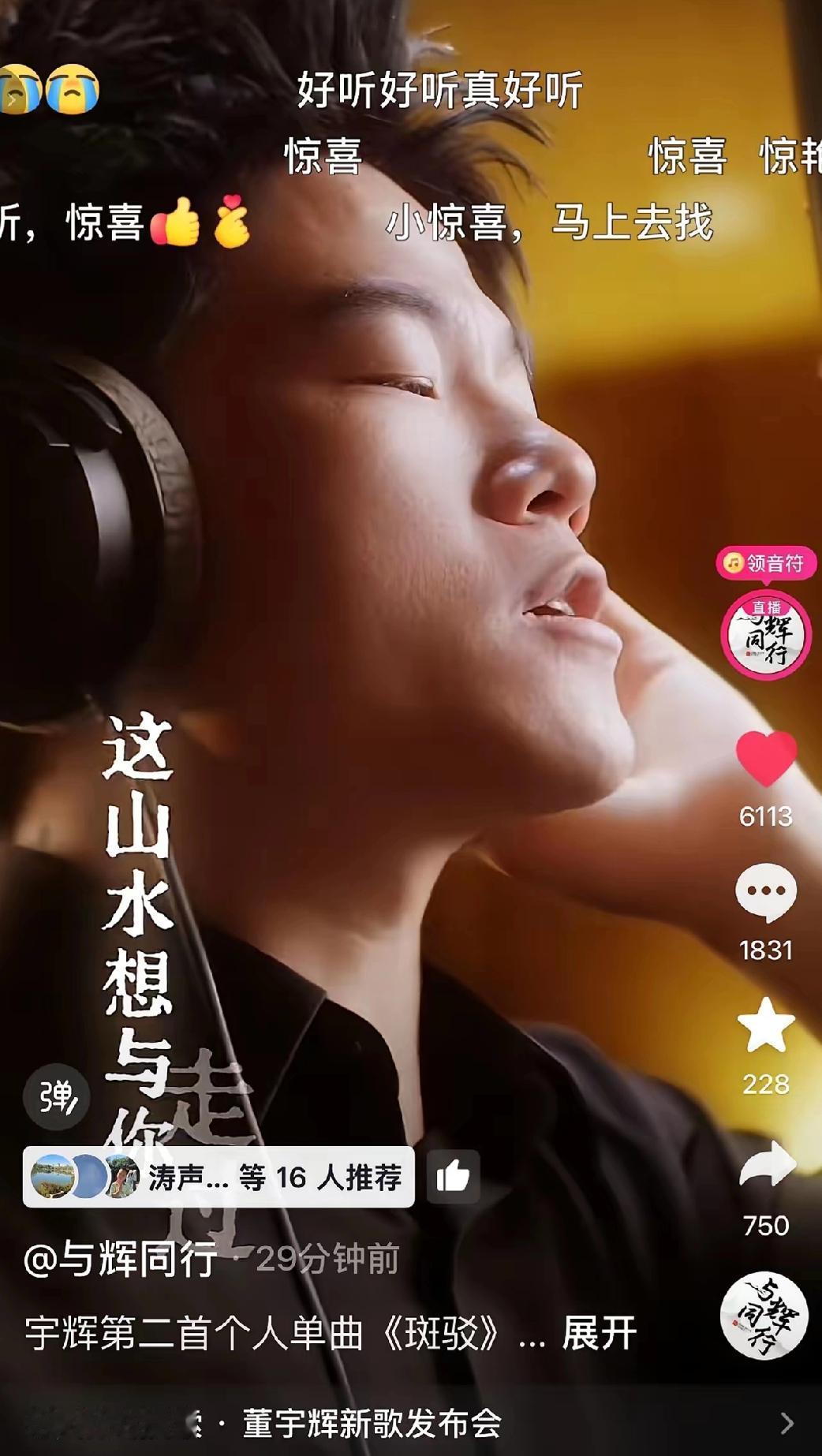Open the 领音符 music note reward badge

click(765, 565)
